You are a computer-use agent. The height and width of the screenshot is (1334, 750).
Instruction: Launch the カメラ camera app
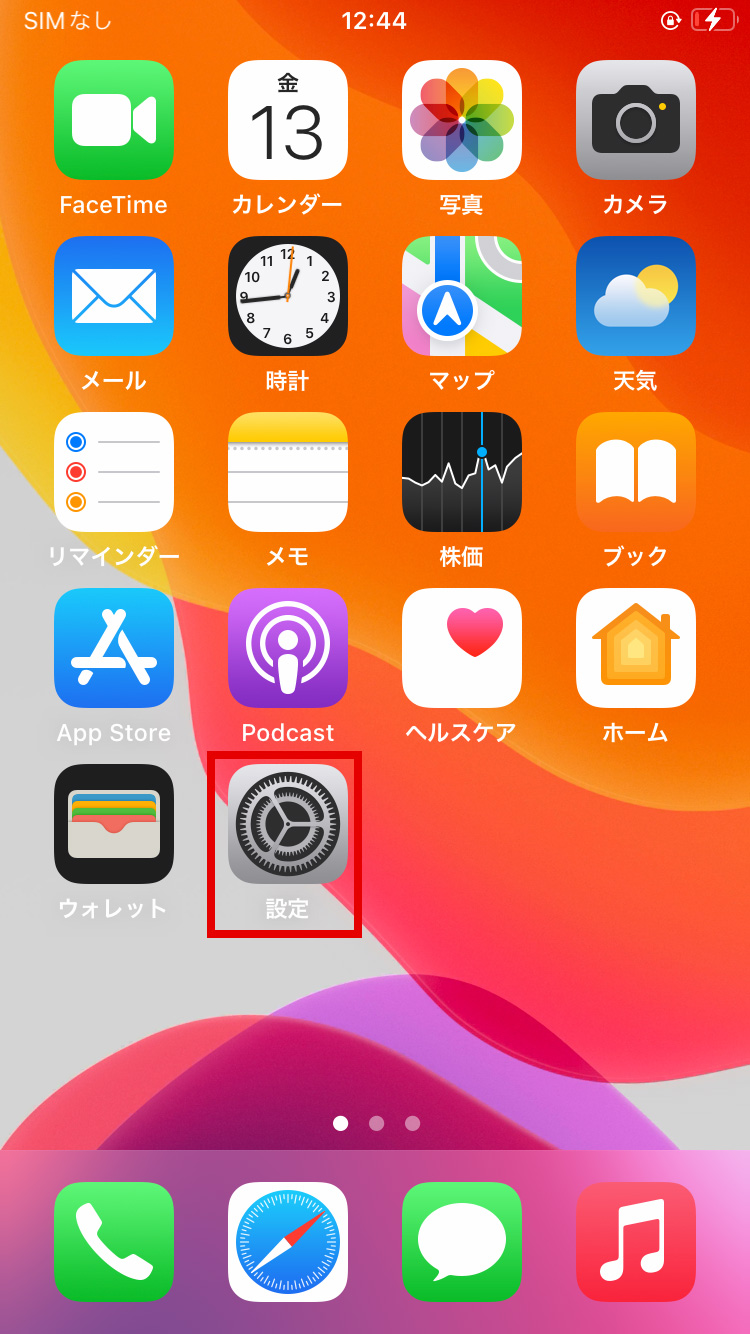[x=636, y=120]
